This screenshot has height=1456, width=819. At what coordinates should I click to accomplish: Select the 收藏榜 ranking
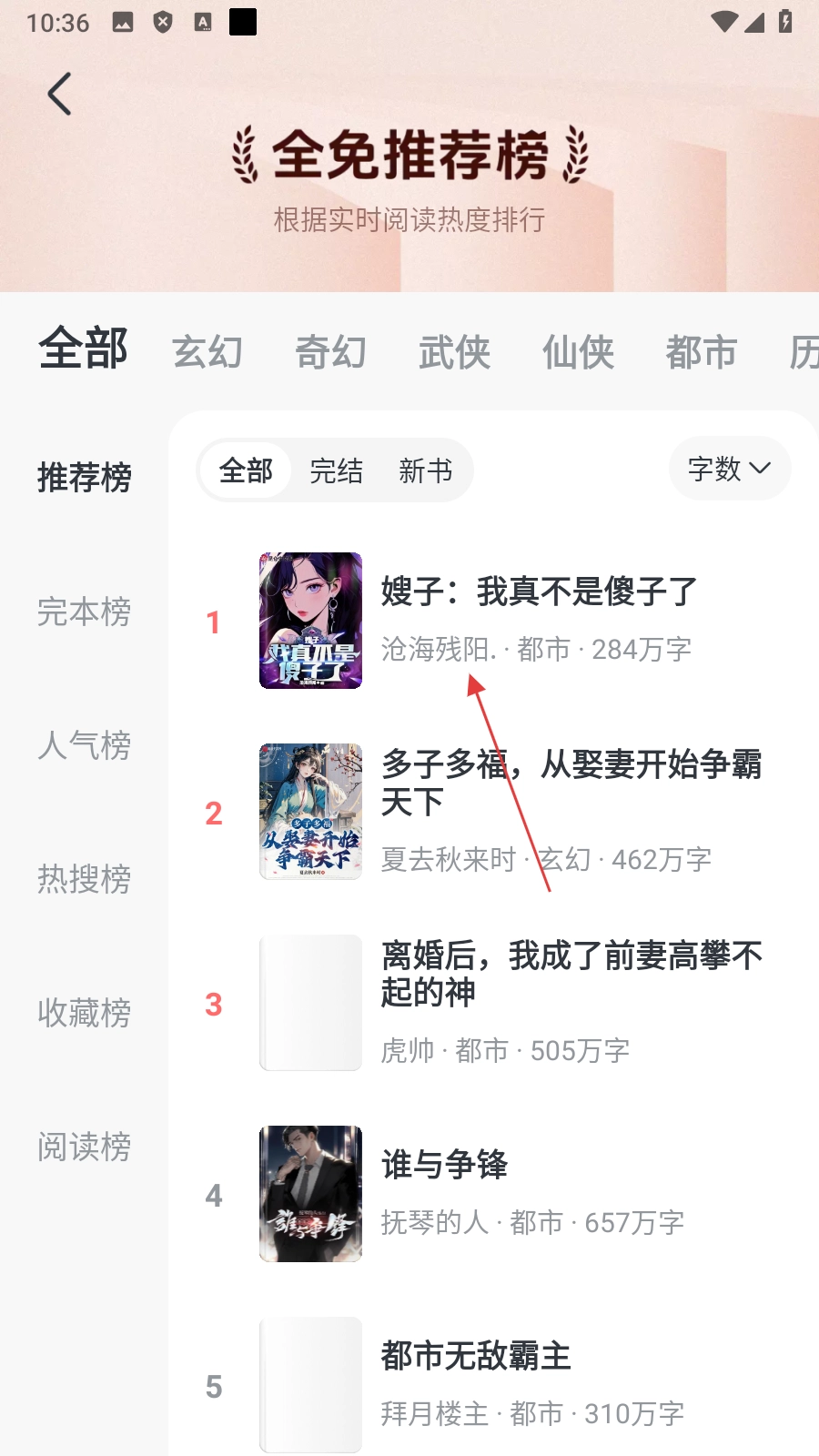[x=84, y=1013]
